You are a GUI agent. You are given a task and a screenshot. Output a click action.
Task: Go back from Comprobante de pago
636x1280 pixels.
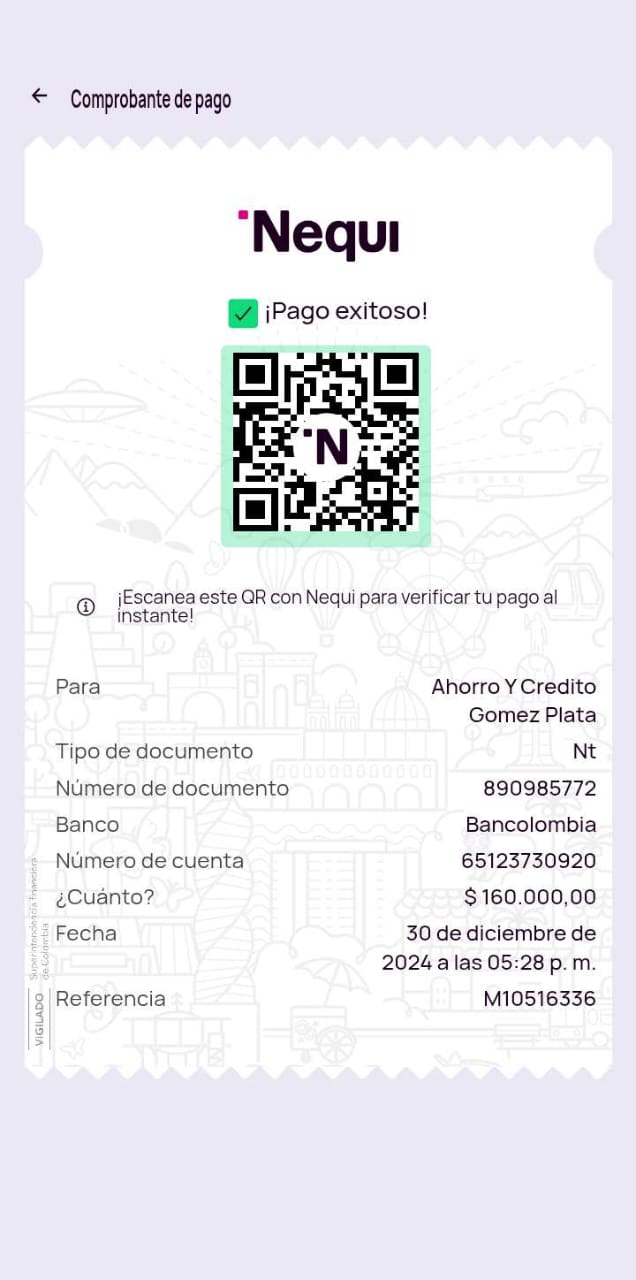pyautogui.click(x=39, y=96)
